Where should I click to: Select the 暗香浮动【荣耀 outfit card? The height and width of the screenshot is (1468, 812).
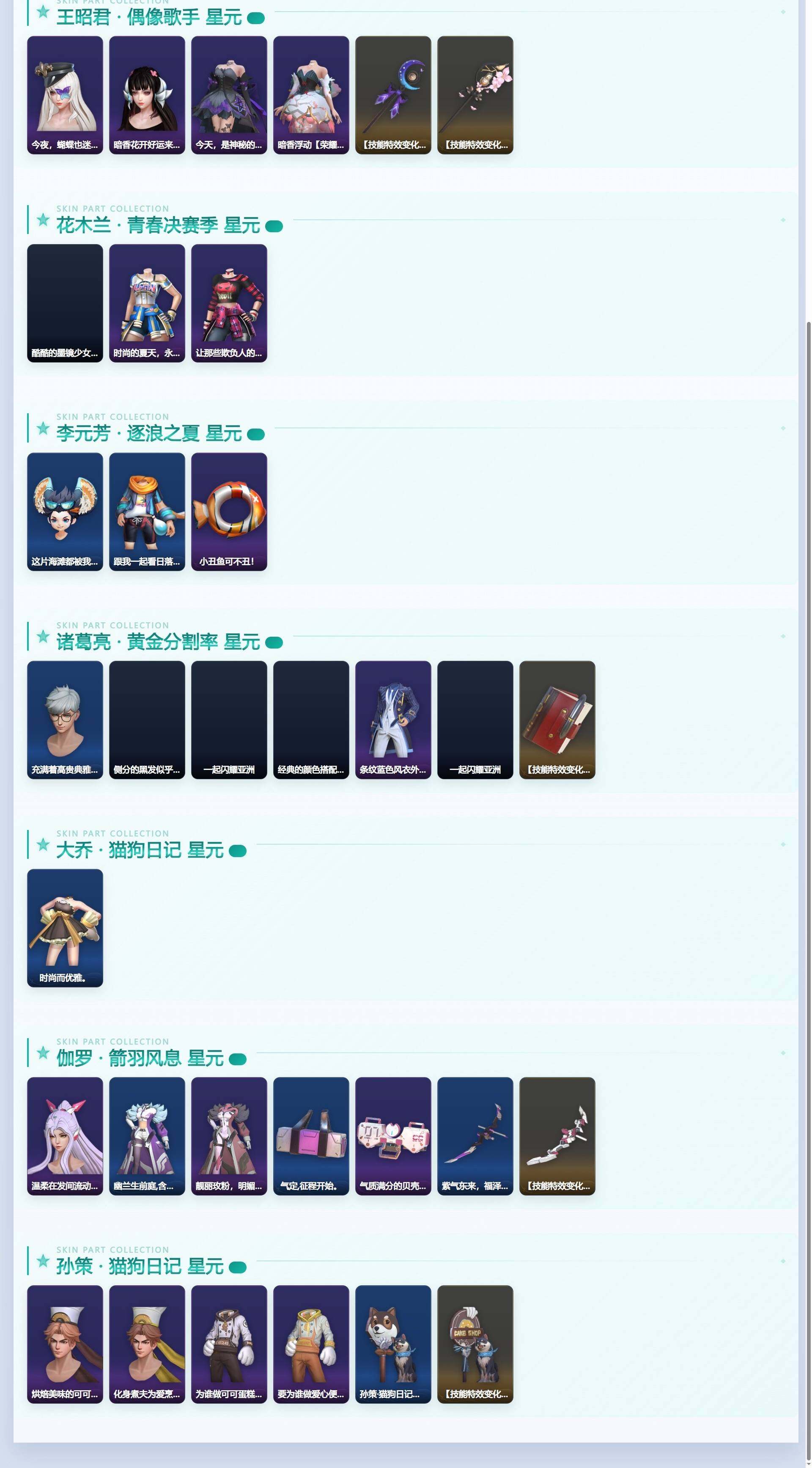[x=311, y=95]
